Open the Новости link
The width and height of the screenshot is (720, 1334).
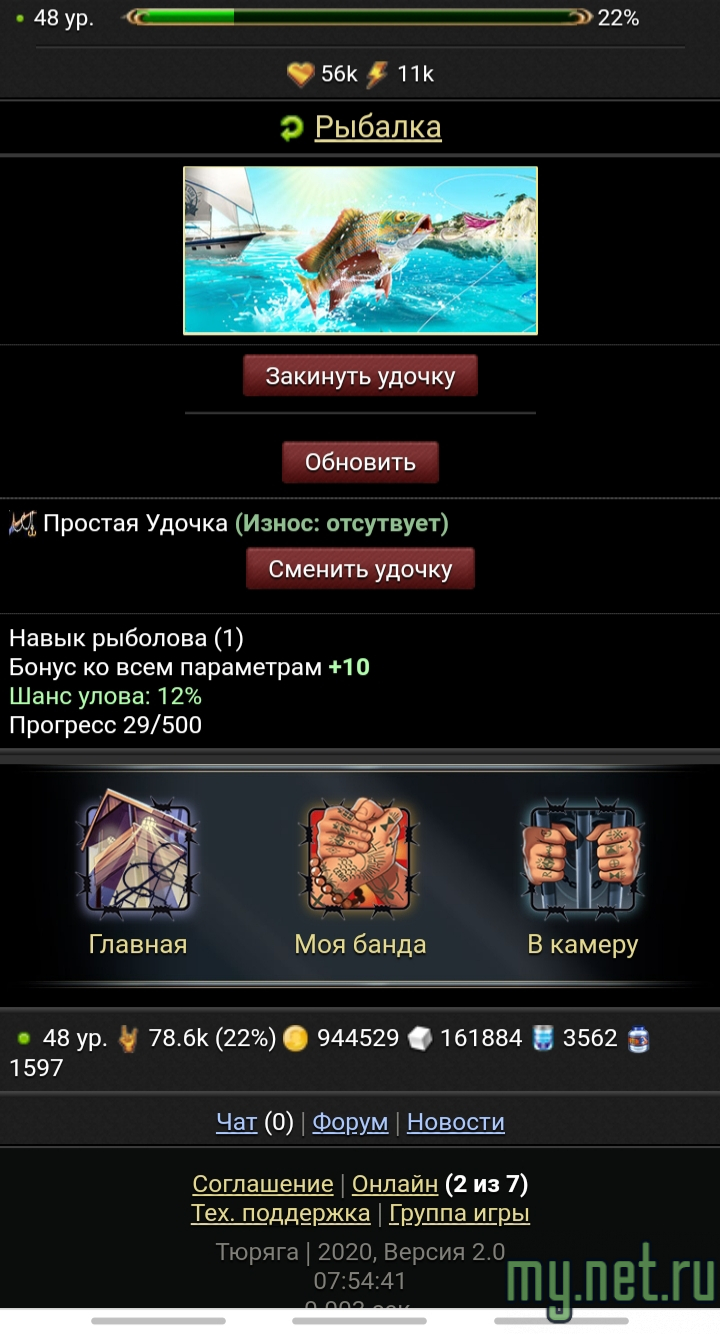pos(455,1122)
